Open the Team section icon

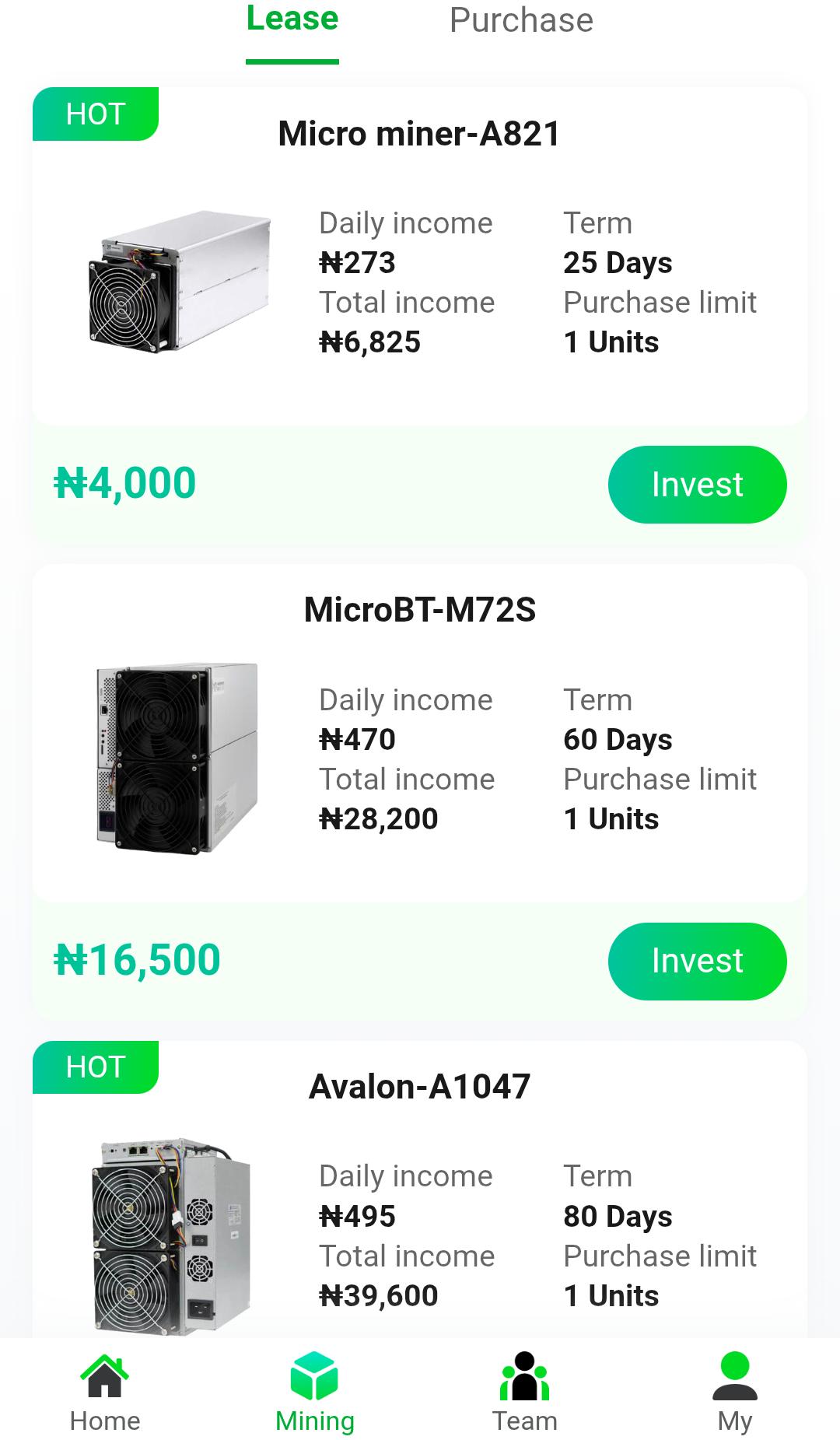click(523, 1375)
